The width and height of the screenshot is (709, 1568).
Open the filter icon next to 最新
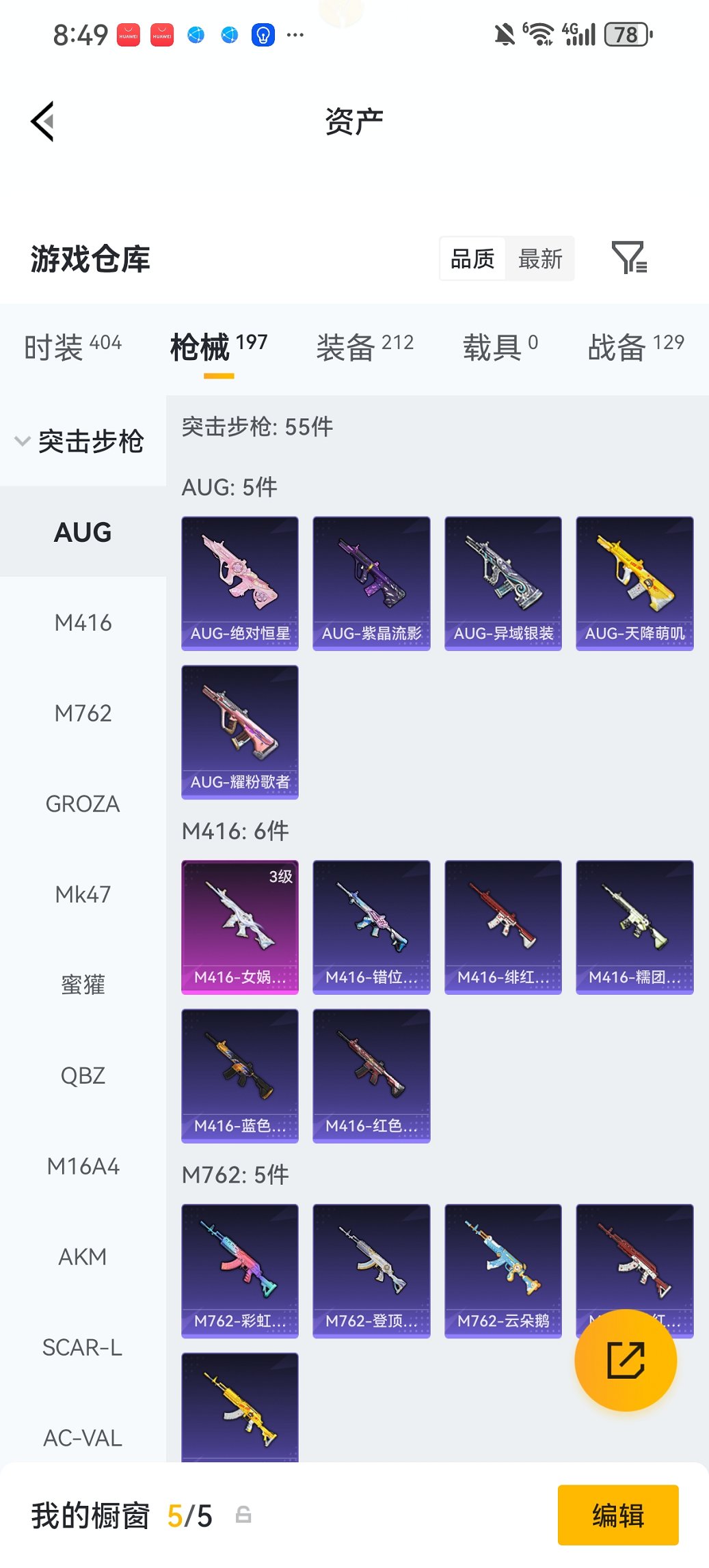click(x=628, y=258)
